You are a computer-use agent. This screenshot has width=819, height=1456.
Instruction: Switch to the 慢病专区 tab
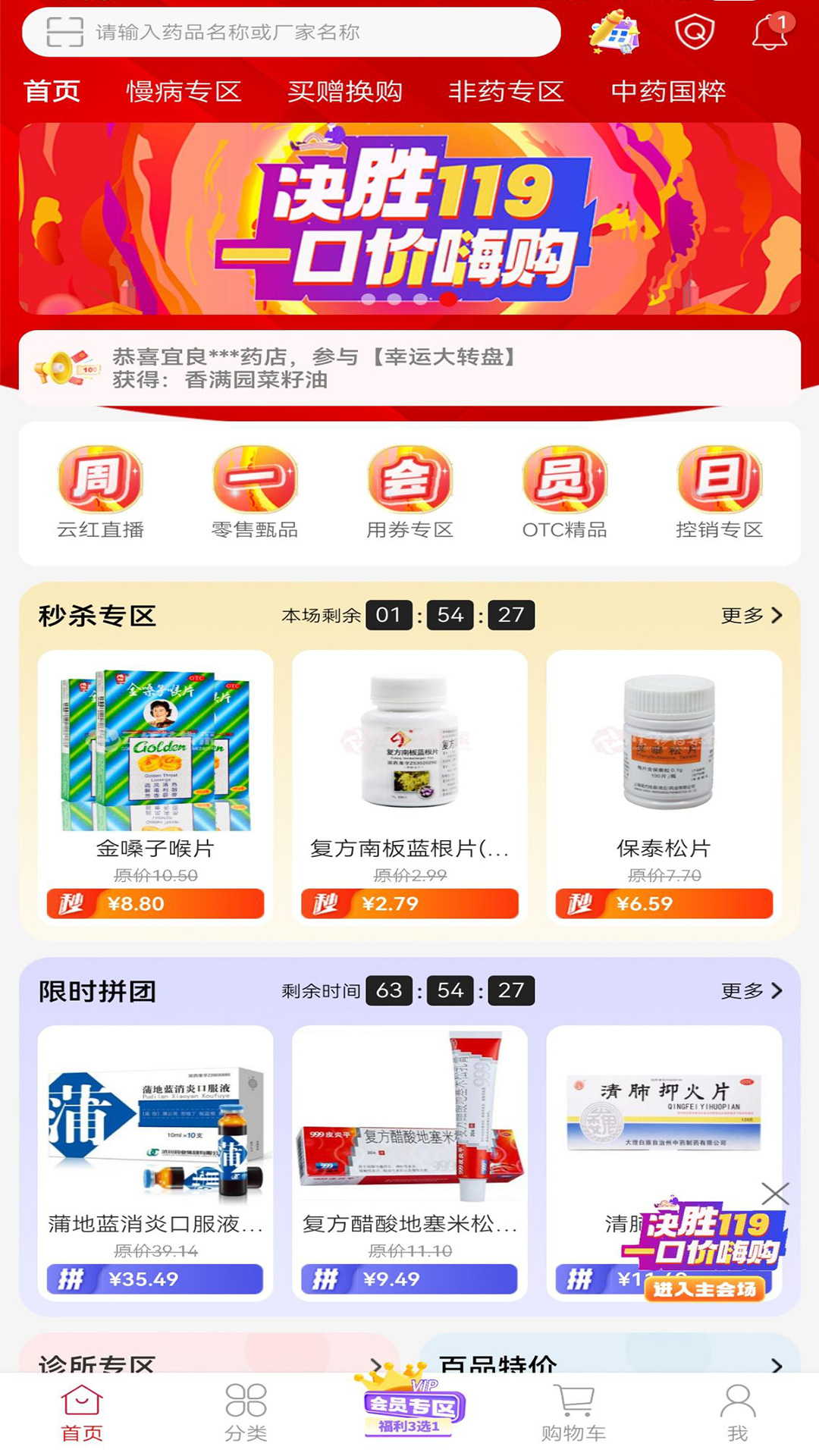[184, 91]
